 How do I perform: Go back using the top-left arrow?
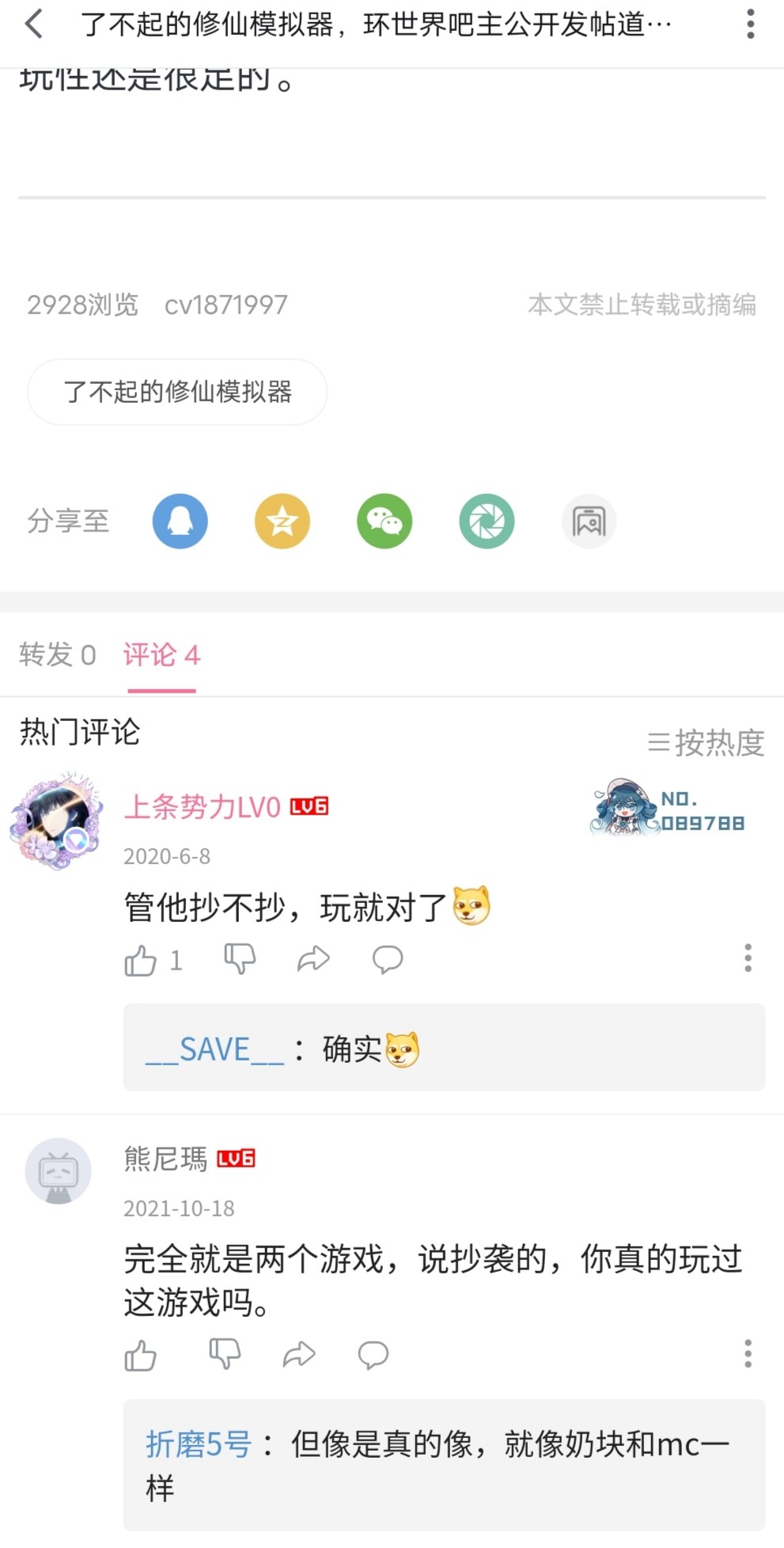34,25
